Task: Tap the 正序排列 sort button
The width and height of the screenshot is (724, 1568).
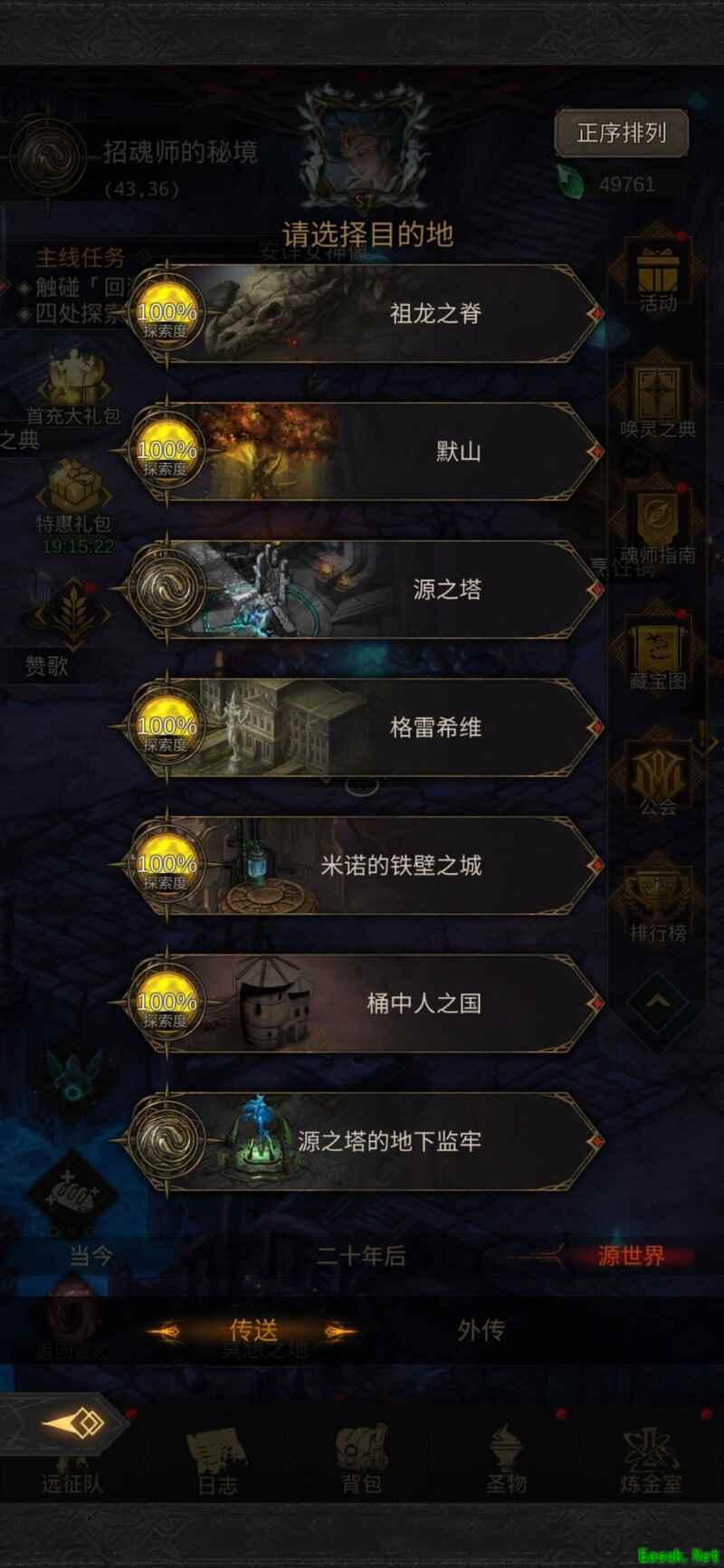Action: click(621, 133)
